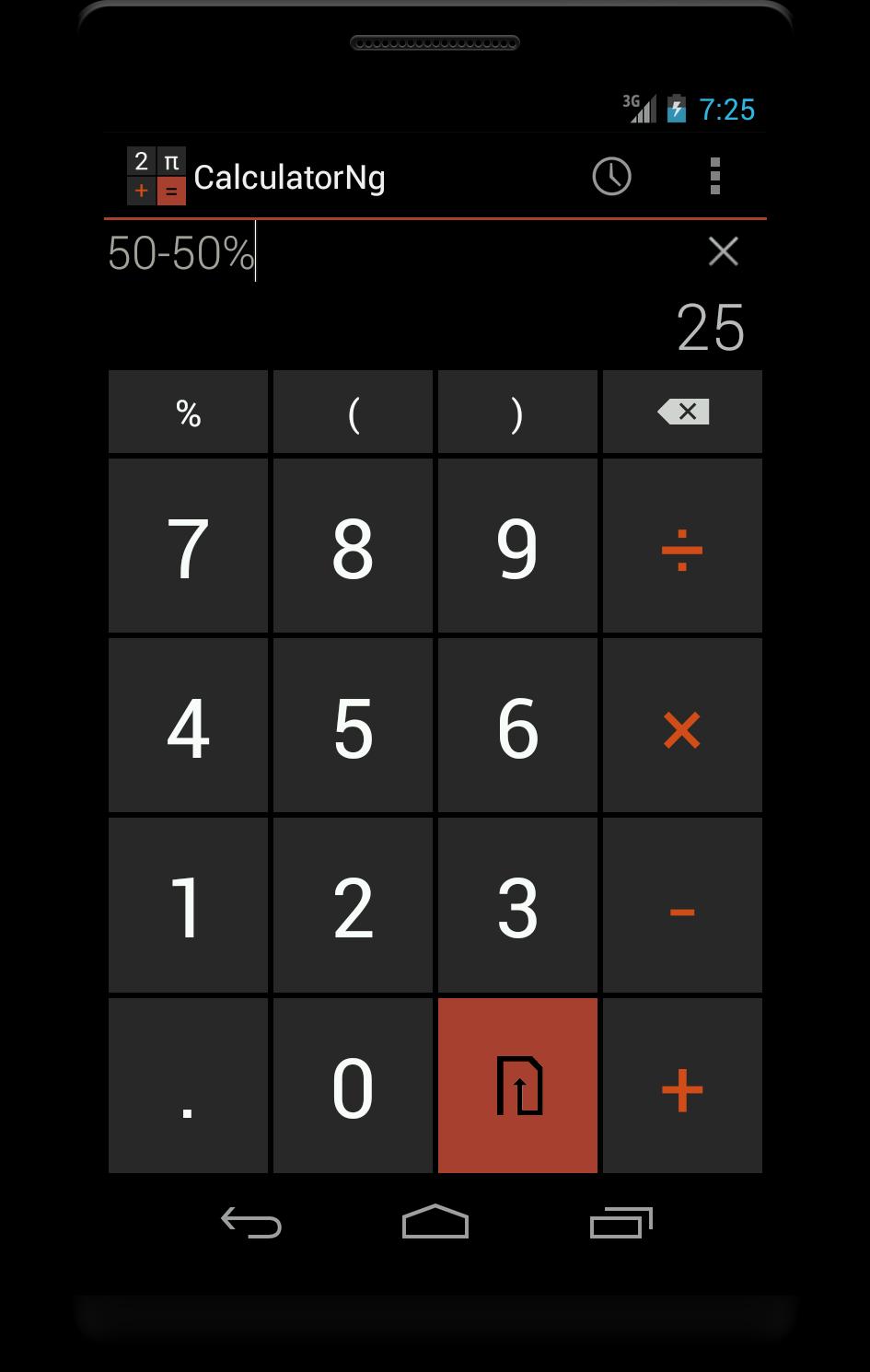
Task: Tap the close parenthesis key
Action: [x=516, y=412]
